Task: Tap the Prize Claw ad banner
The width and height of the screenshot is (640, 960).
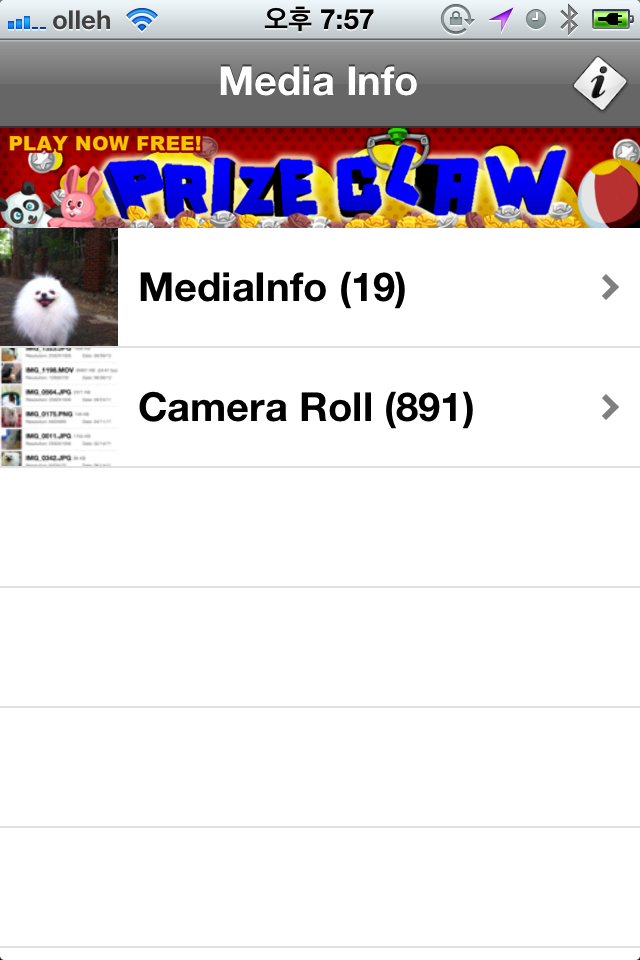Action: [320, 178]
